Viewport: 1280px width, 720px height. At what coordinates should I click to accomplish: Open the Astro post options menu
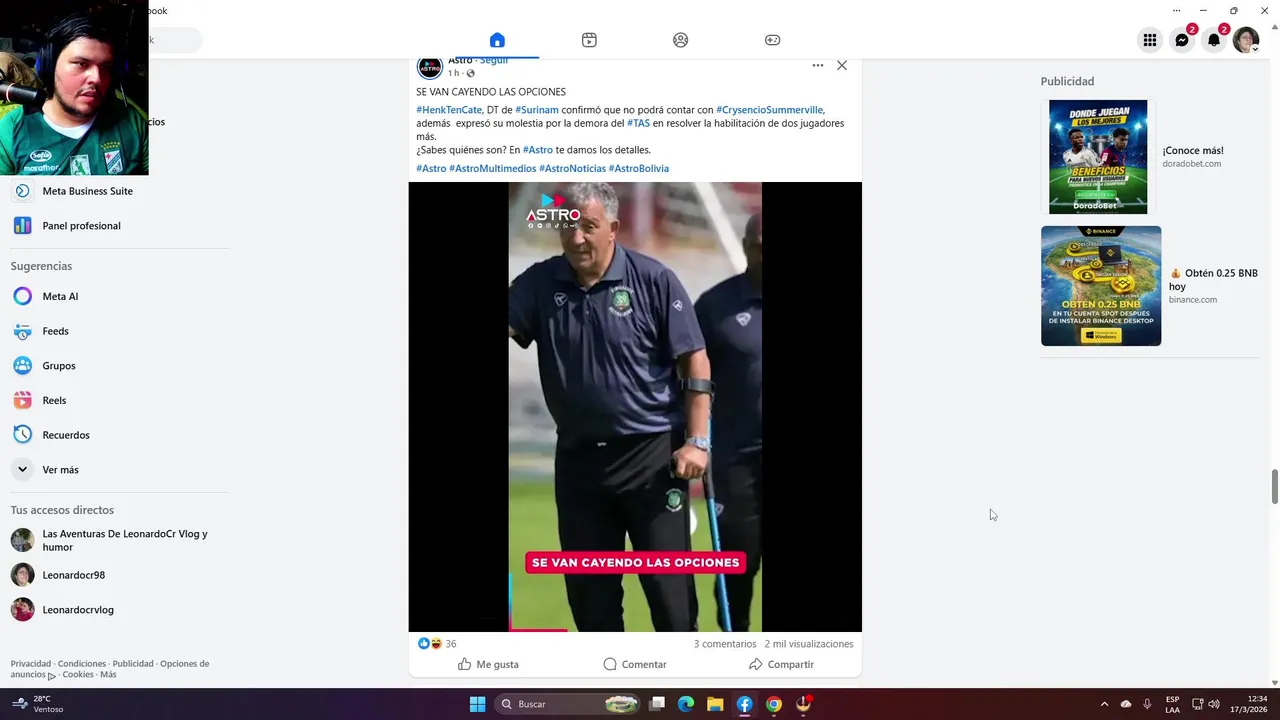tap(817, 65)
